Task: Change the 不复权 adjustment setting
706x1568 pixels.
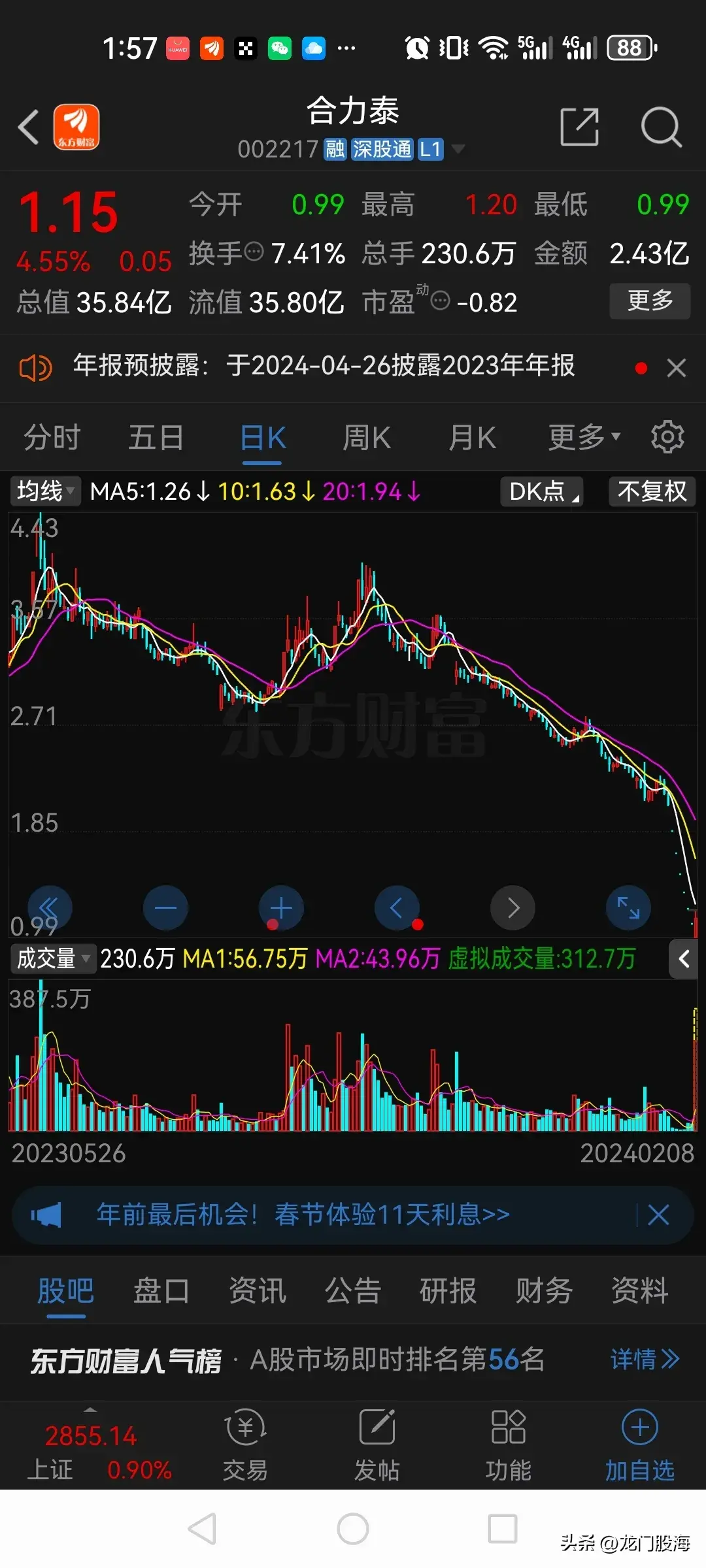Action: [652, 491]
